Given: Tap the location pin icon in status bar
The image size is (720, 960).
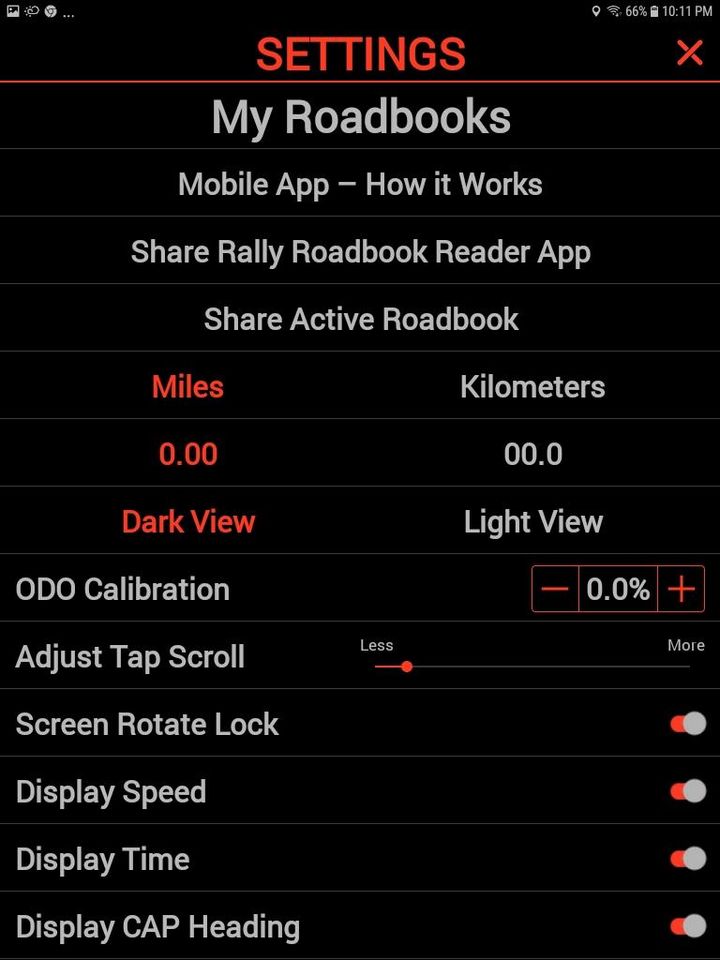Looking at the screenshot, I should (x=597, y=11).
